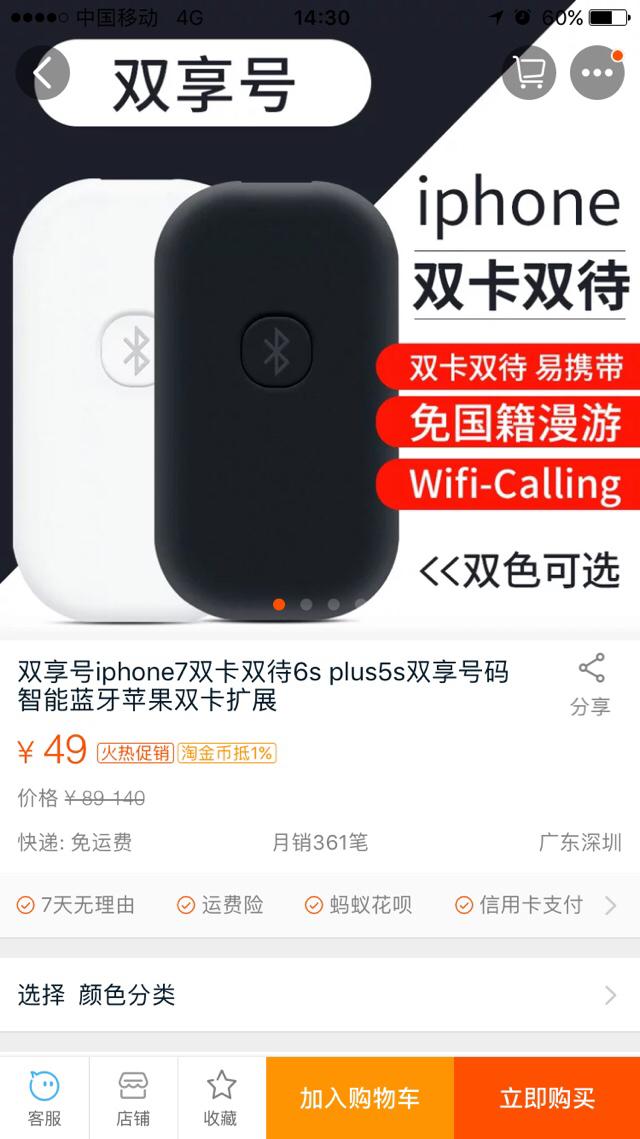Open the three-dot overflow menu

(597, 73)
